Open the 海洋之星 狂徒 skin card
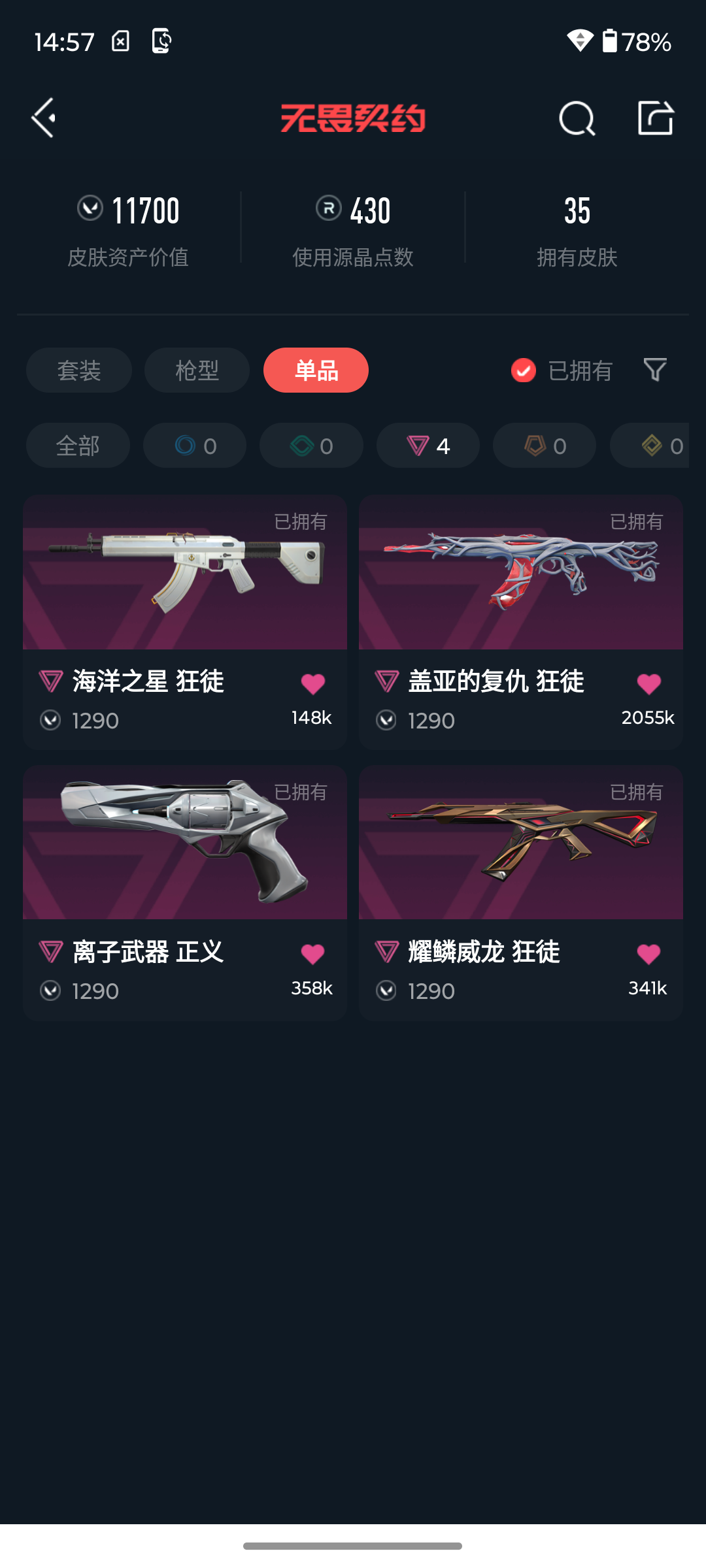706x1568 pixels. pos(185,622)
